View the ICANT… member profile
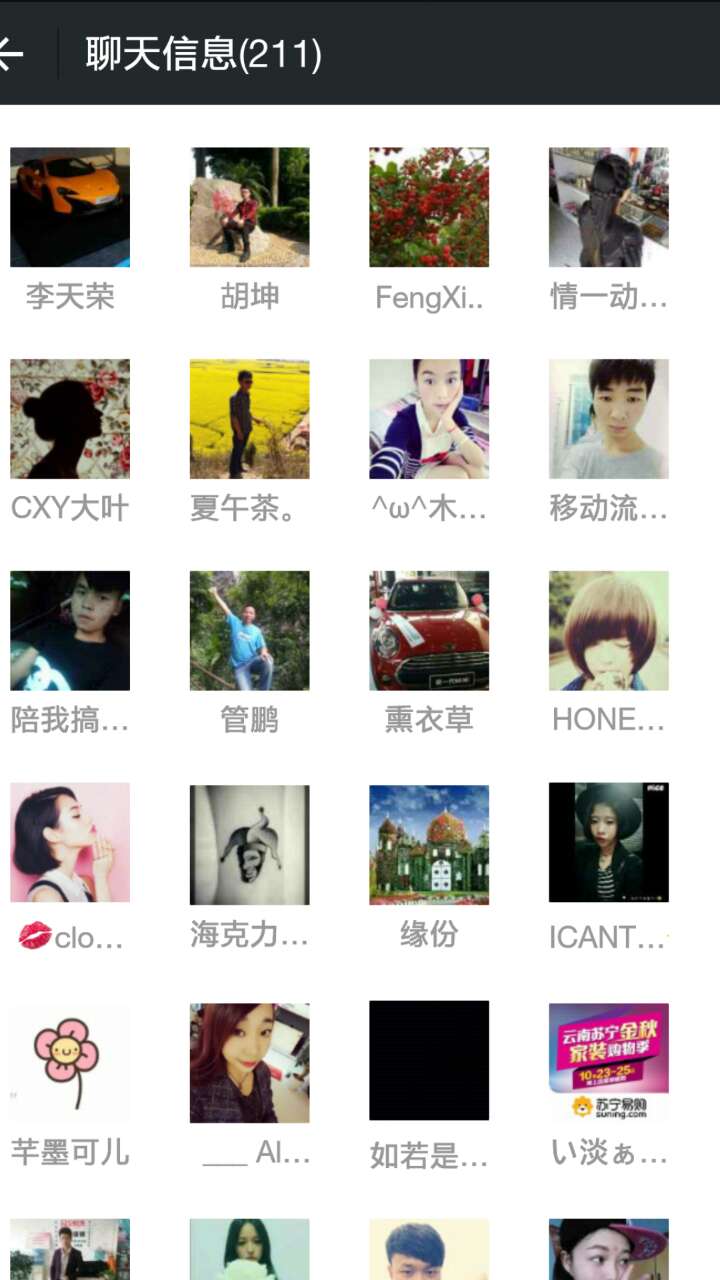Screen dimensions: 720x1280 (608, 843)
